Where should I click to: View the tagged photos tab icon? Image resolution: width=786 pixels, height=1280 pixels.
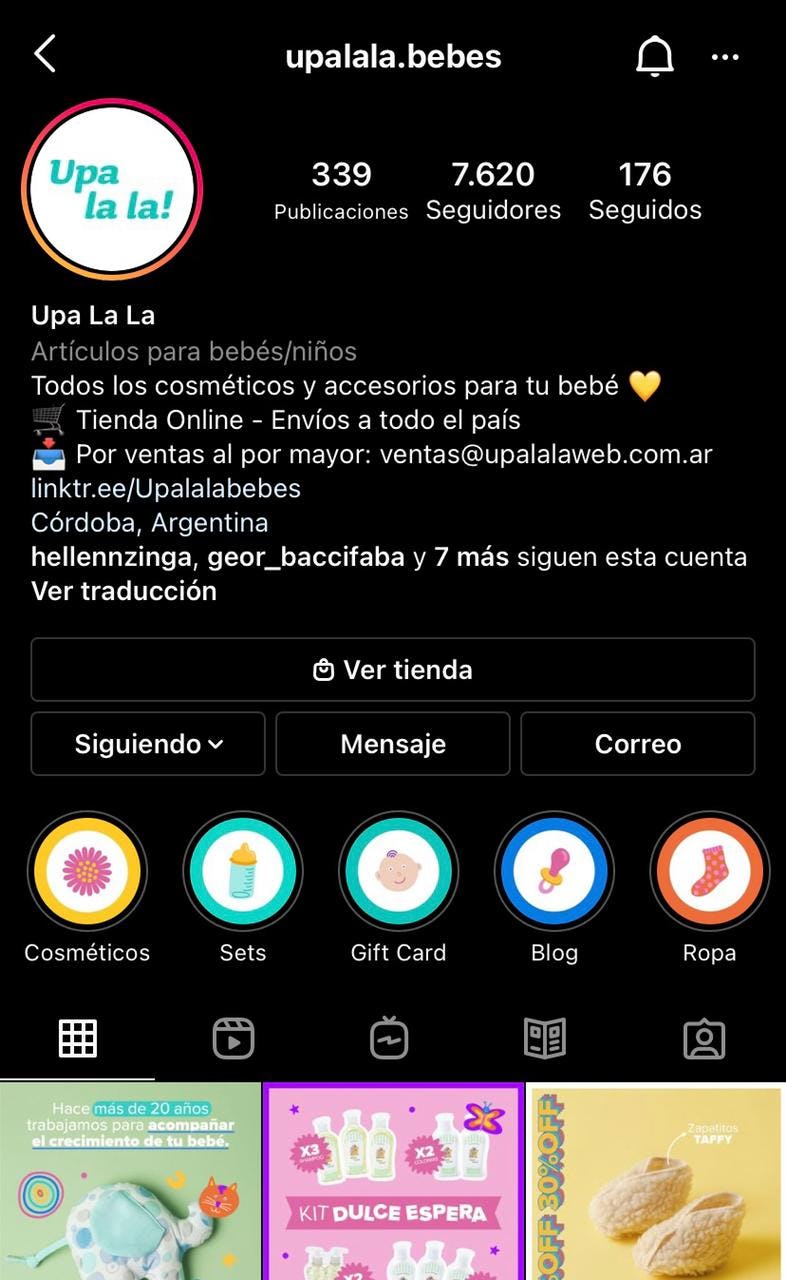click(706, 1039)
